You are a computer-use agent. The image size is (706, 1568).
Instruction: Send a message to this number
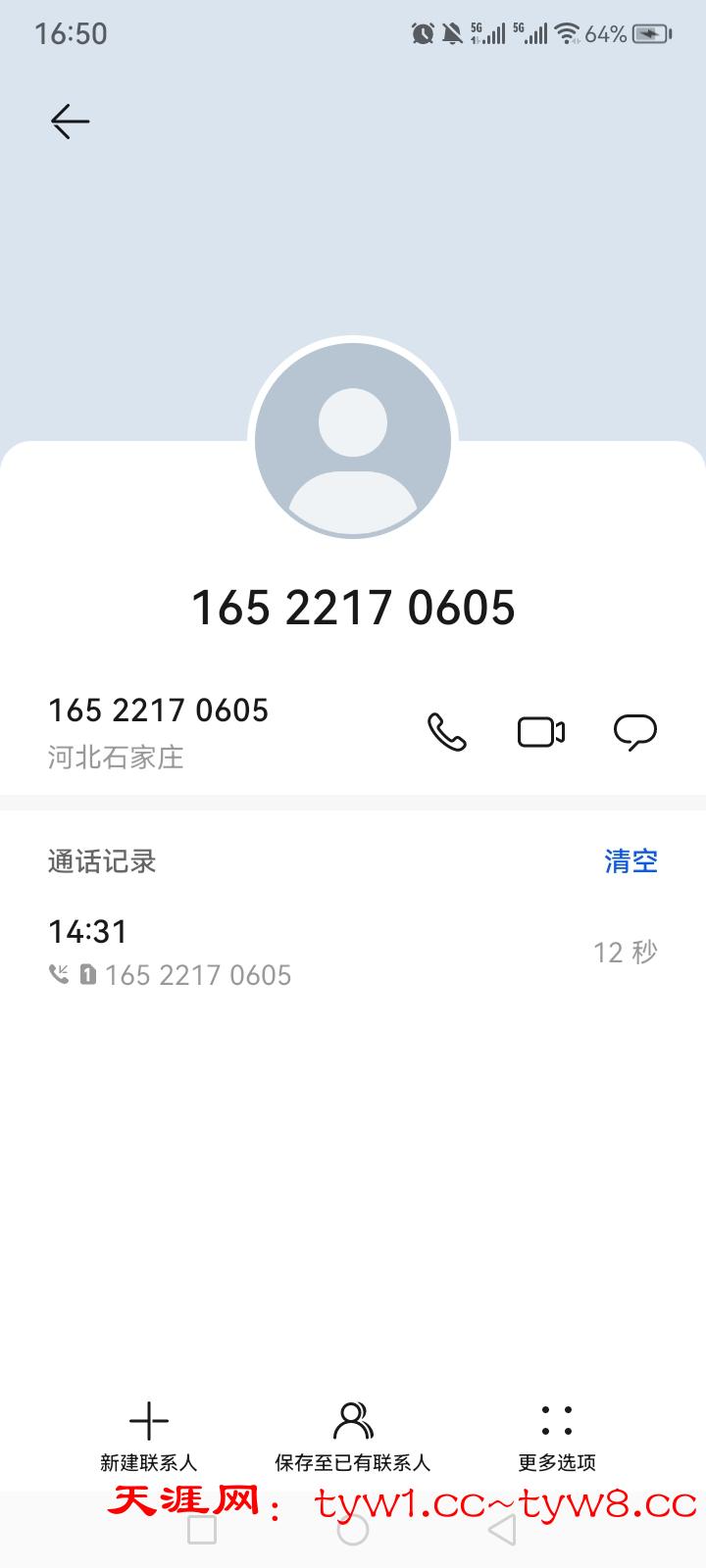coord(635,732)
